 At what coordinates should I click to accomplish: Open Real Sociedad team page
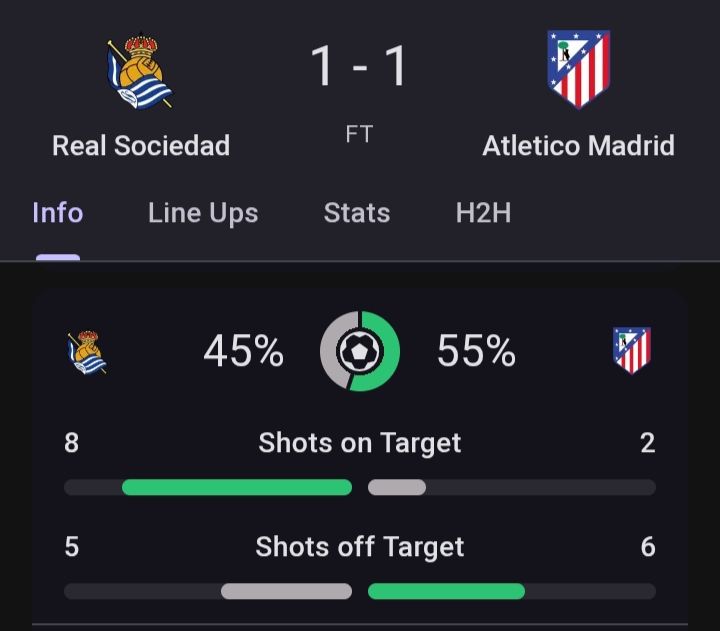[141, 75]
